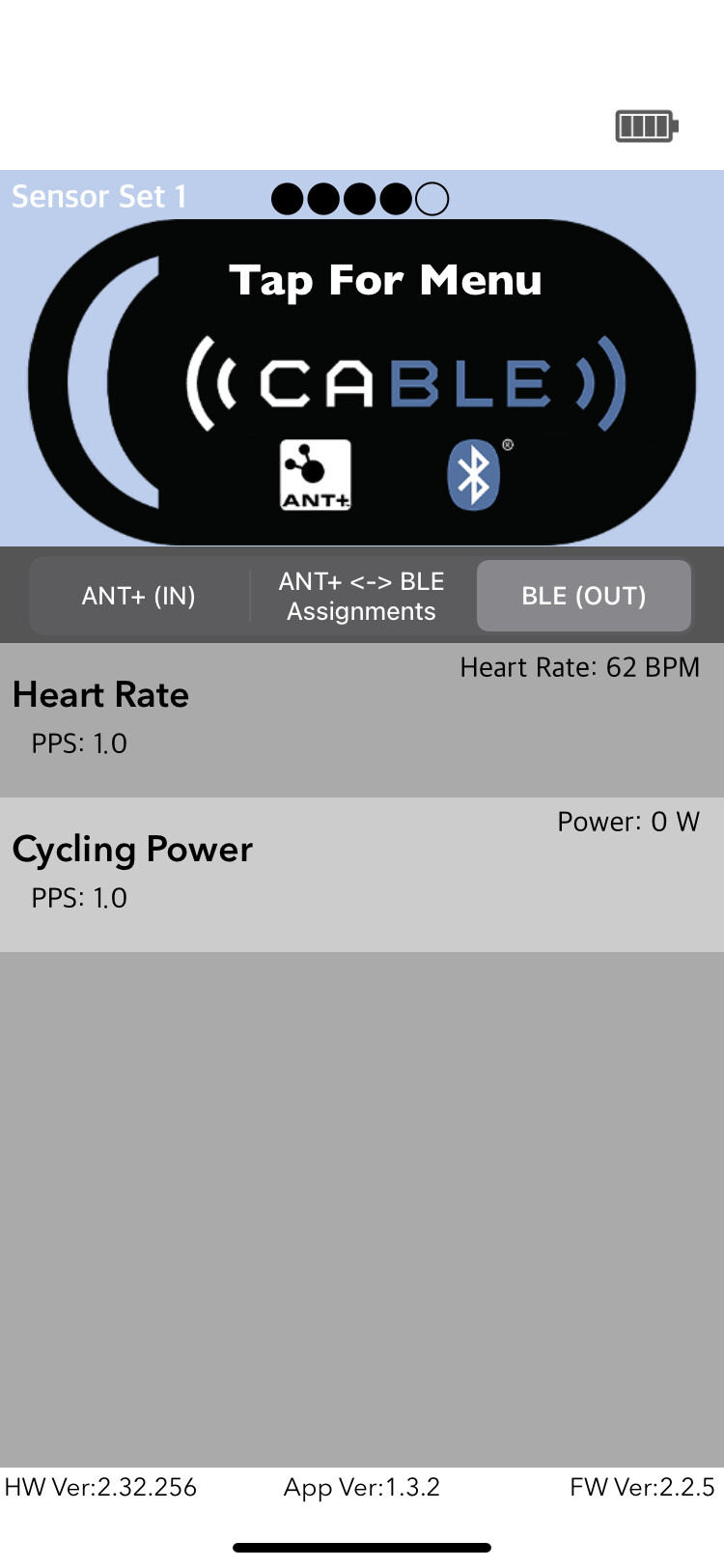The height and width of the screenshot is (1568, 724).
Task: Open ANT+ <-> BLE Assignments tab
Action: (362, 596)
